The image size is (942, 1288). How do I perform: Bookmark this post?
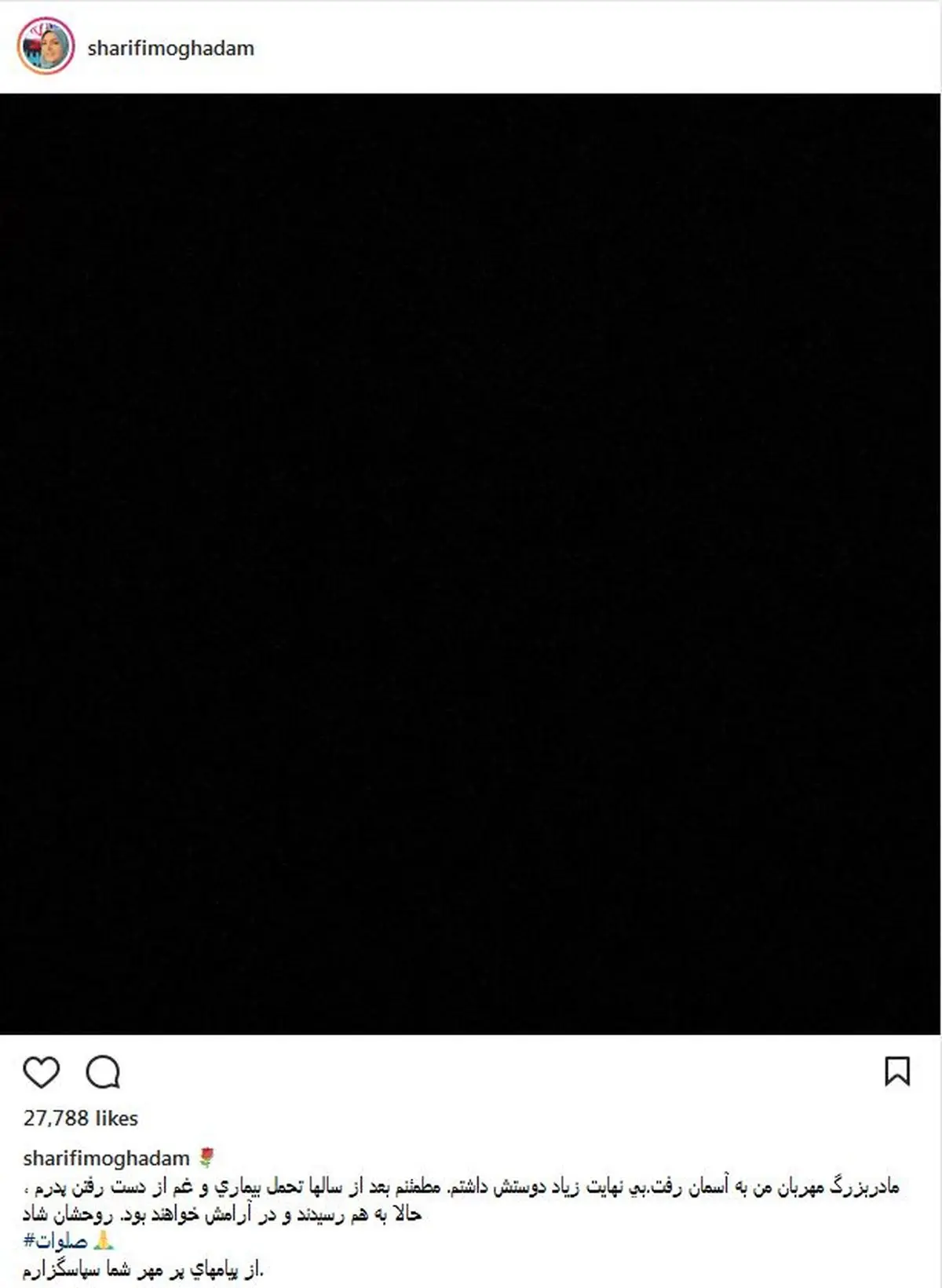(x=897, y=1071)
